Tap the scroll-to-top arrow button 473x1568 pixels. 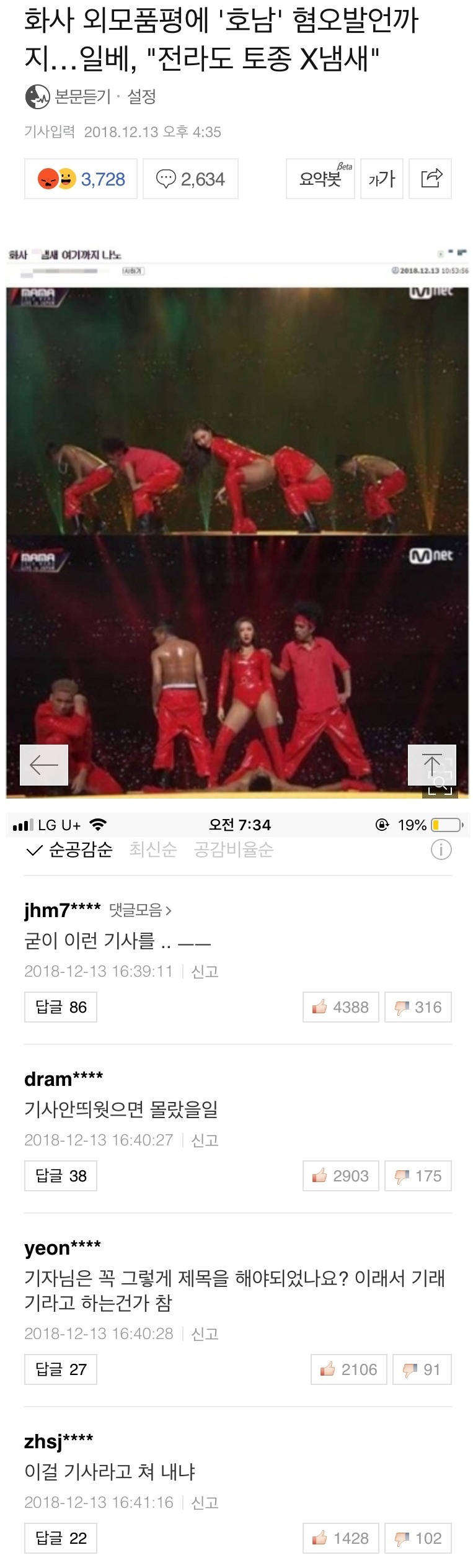coord(431,765)
